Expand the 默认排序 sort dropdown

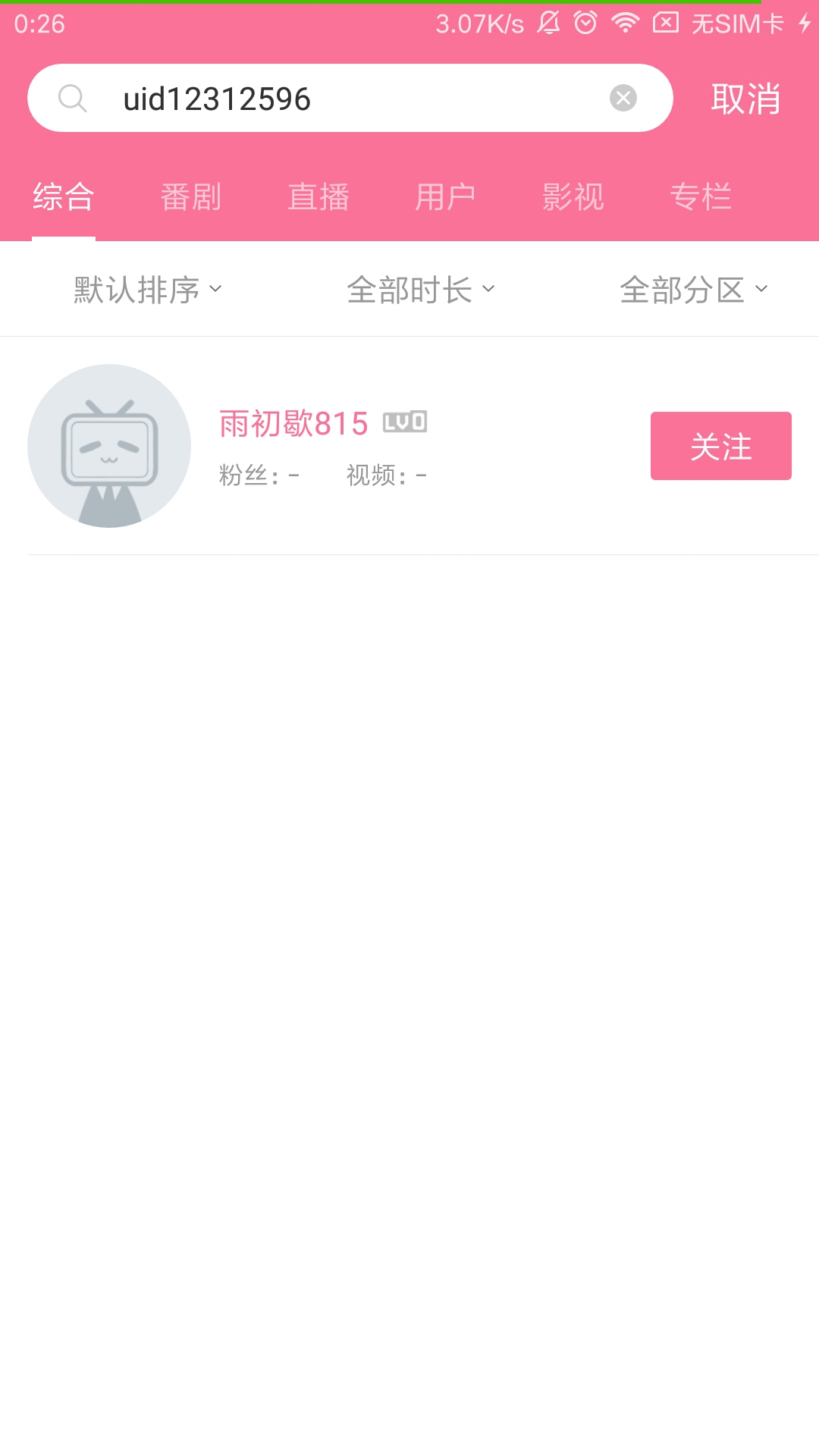148,290
